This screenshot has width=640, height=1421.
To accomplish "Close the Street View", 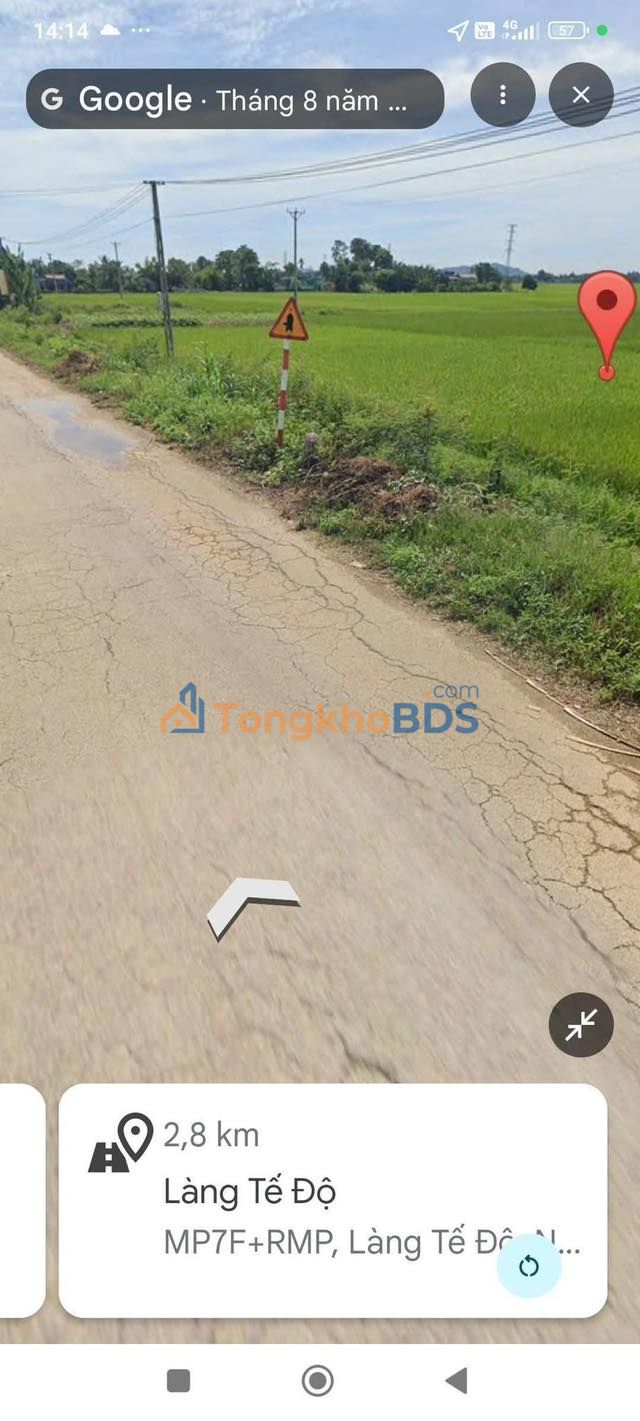I will [581, 95].
